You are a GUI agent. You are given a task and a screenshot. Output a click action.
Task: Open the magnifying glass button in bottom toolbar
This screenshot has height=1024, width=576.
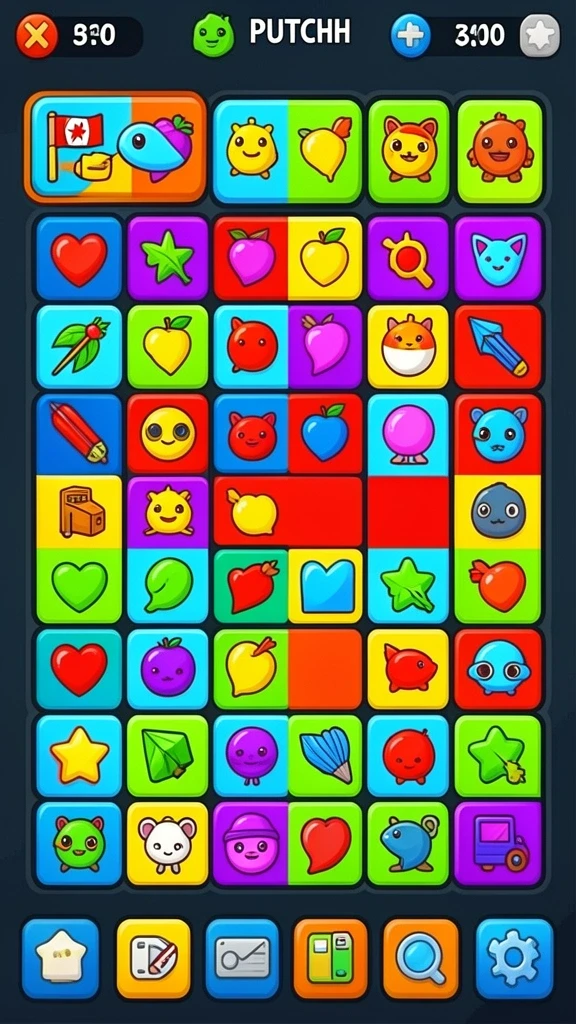[421, 958]
